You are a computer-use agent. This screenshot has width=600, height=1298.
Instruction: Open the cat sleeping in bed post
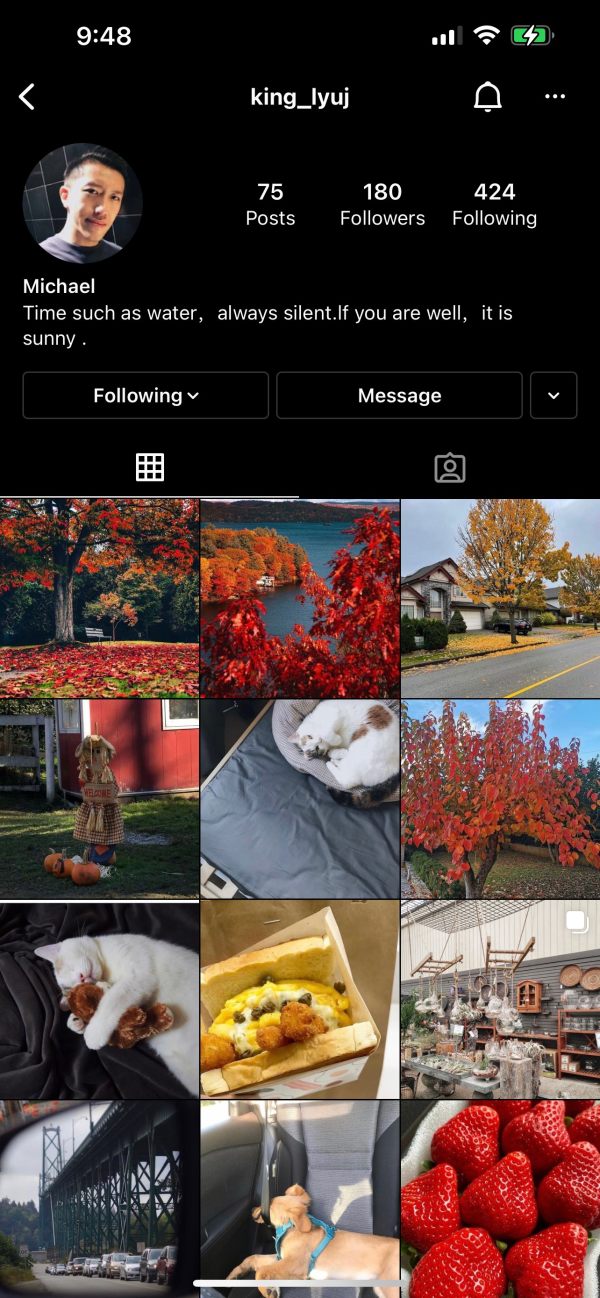(x=300, y=799)
